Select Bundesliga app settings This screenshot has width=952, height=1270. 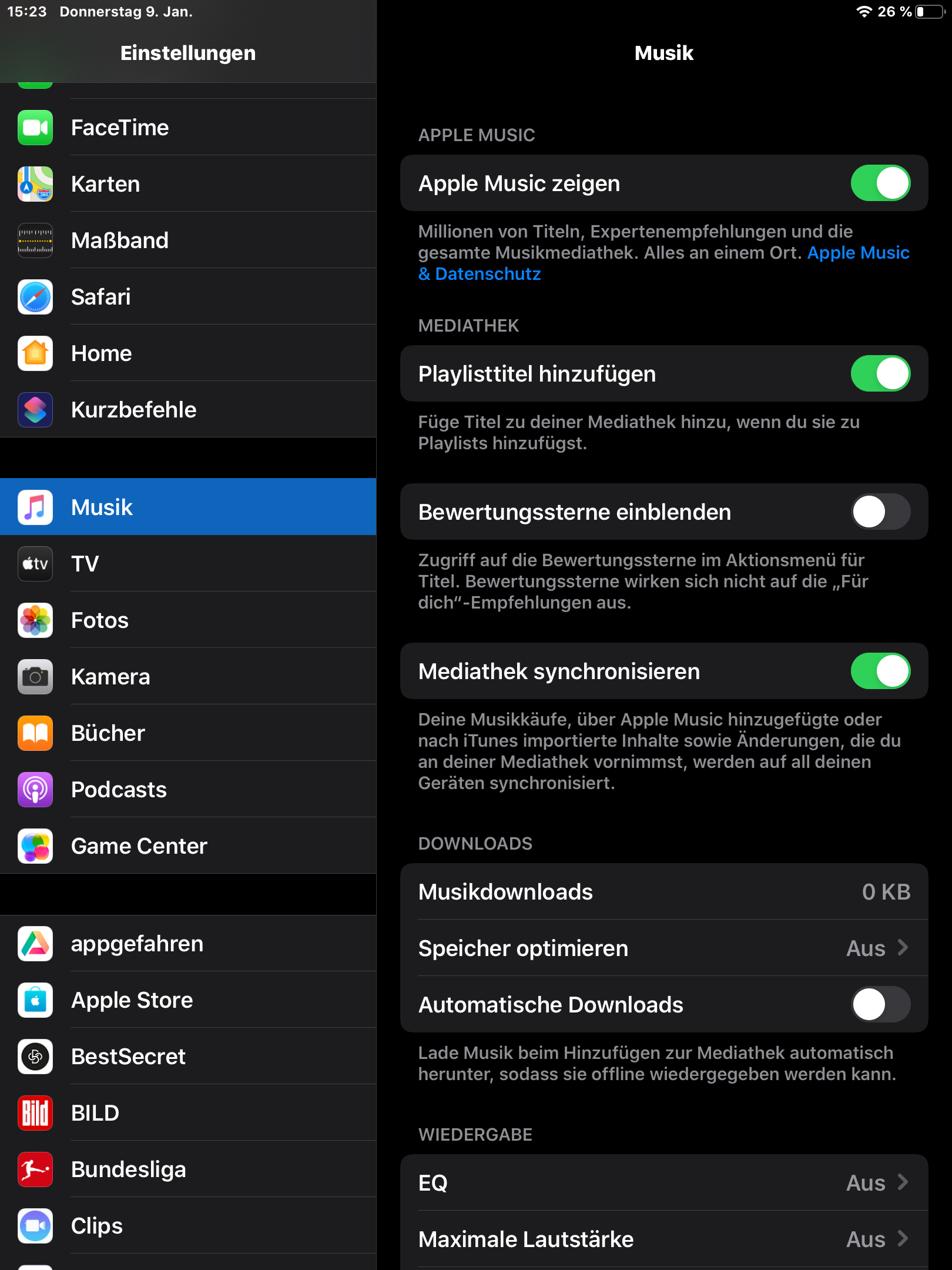(188, 1169)
